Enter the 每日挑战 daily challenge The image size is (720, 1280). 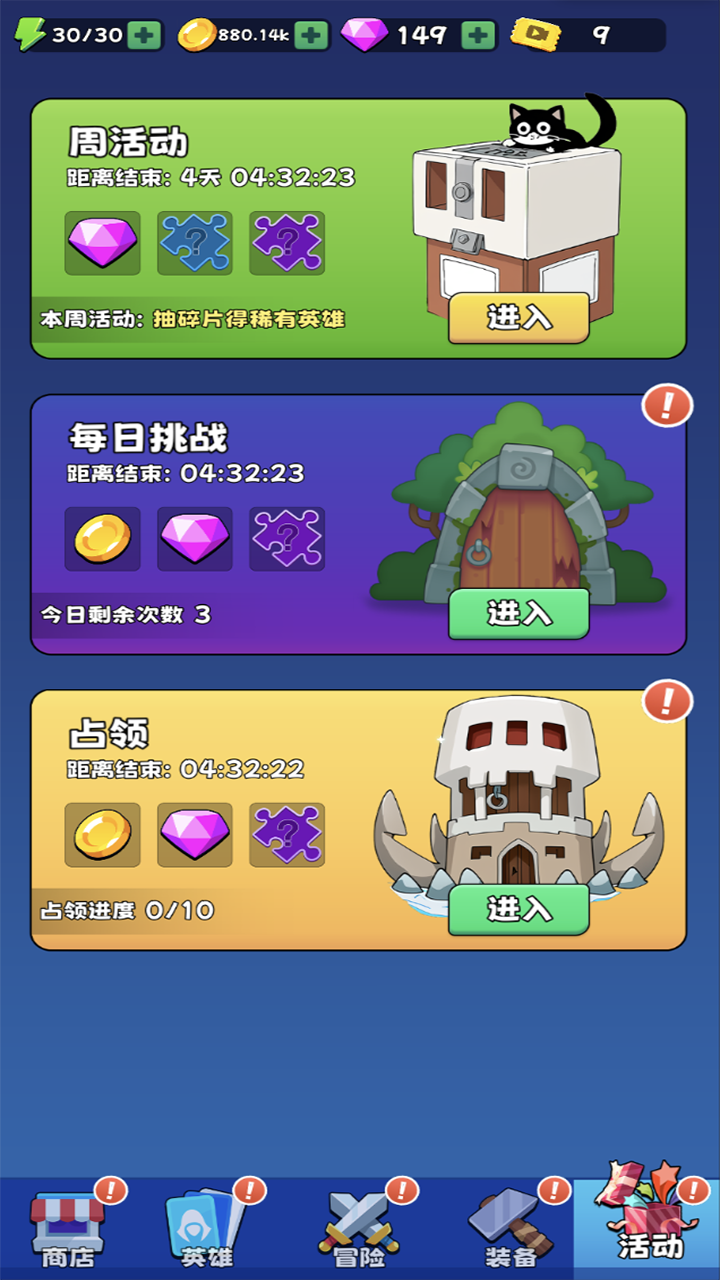(x=518, y=613)
